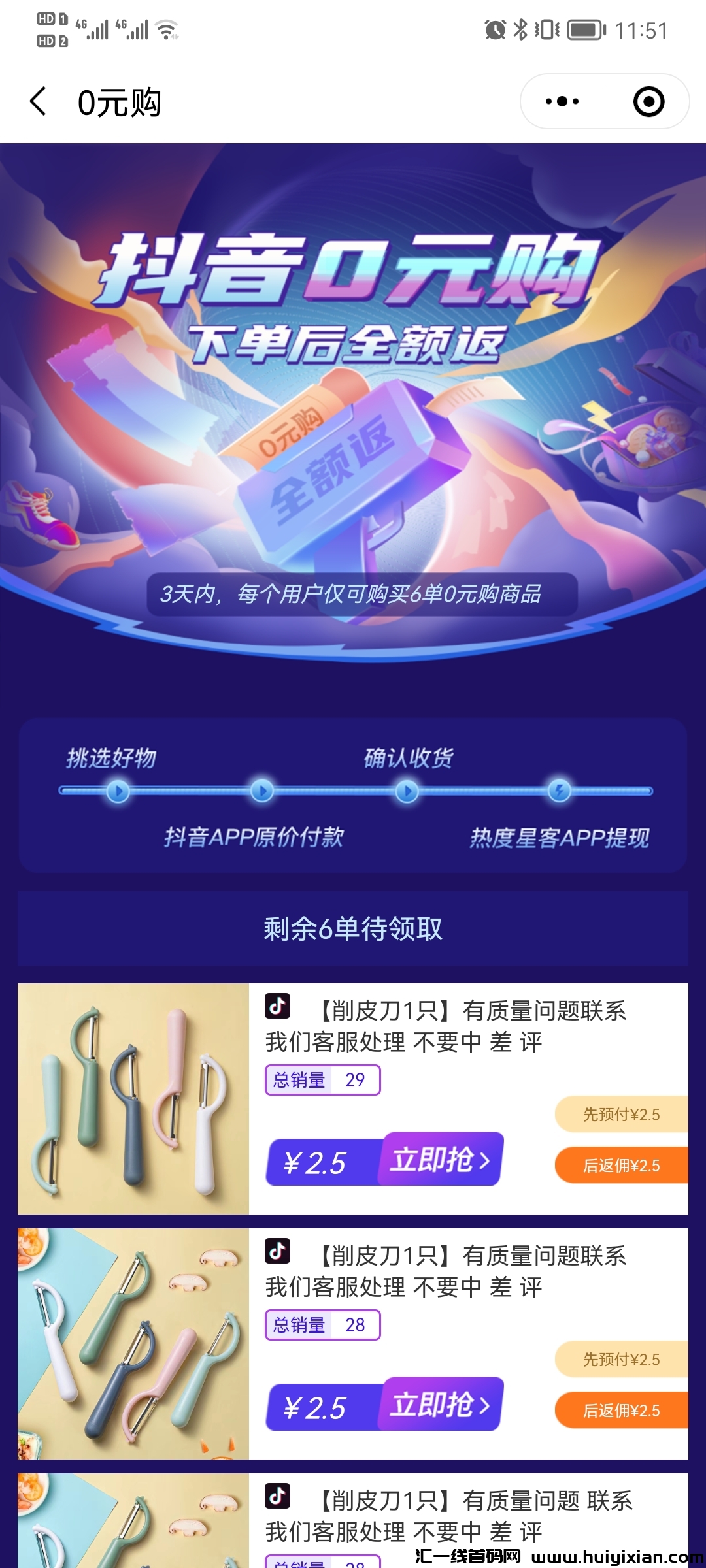The width and height of the screenshot is (706, 1568).
Task: Tap the back arrow icon
Action: (37, 102)
